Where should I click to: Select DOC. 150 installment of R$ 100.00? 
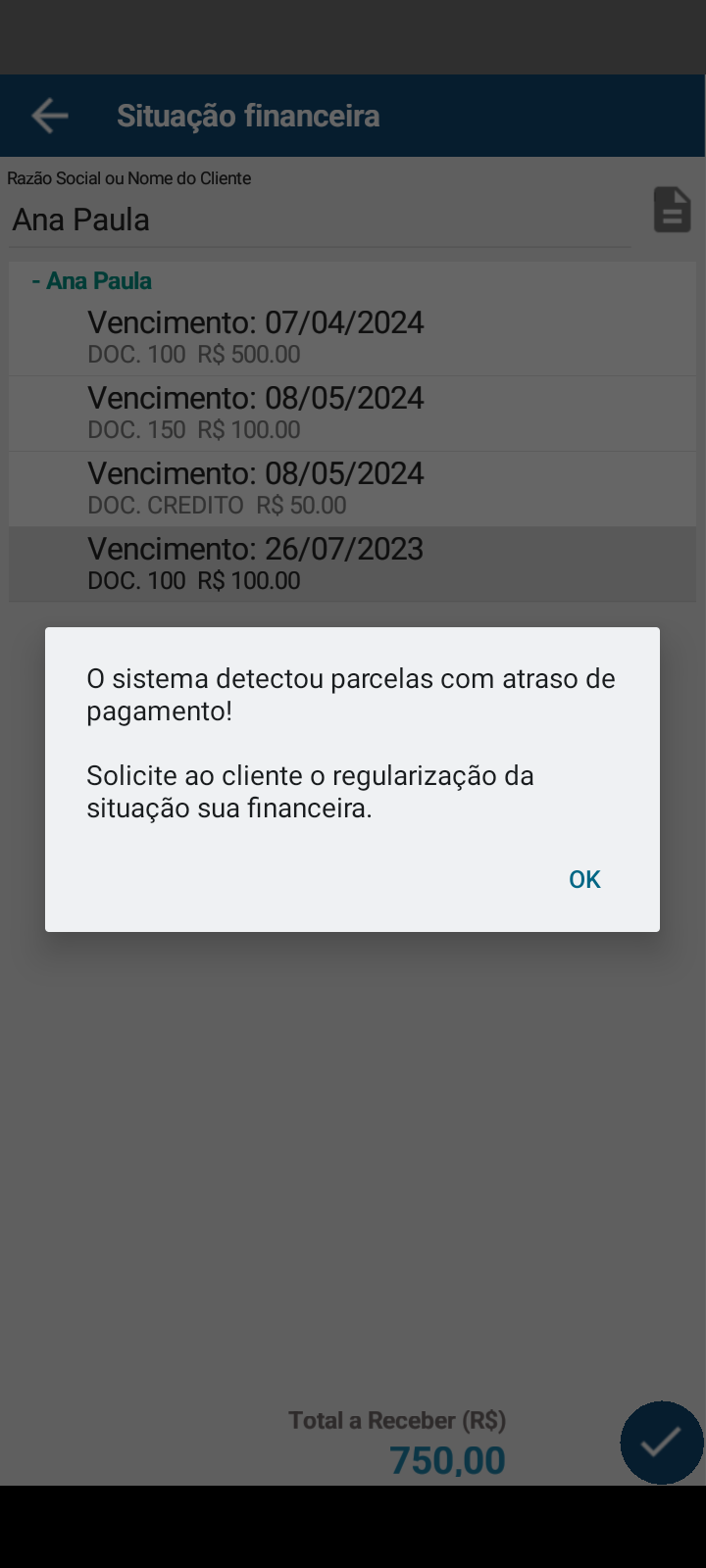pos(353,413)
